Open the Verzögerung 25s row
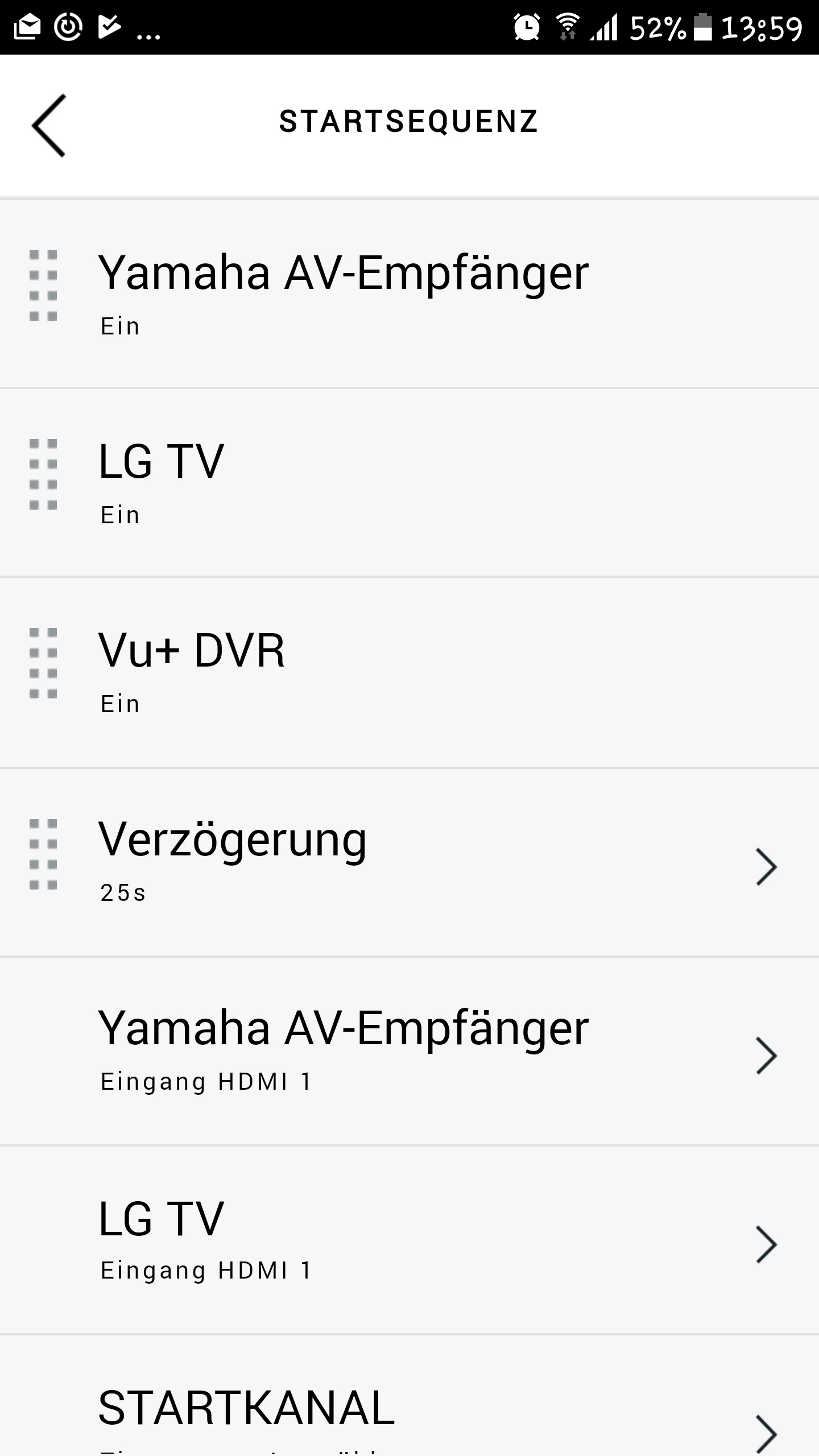Screen dimensions: 819x1456 [409, 862]
